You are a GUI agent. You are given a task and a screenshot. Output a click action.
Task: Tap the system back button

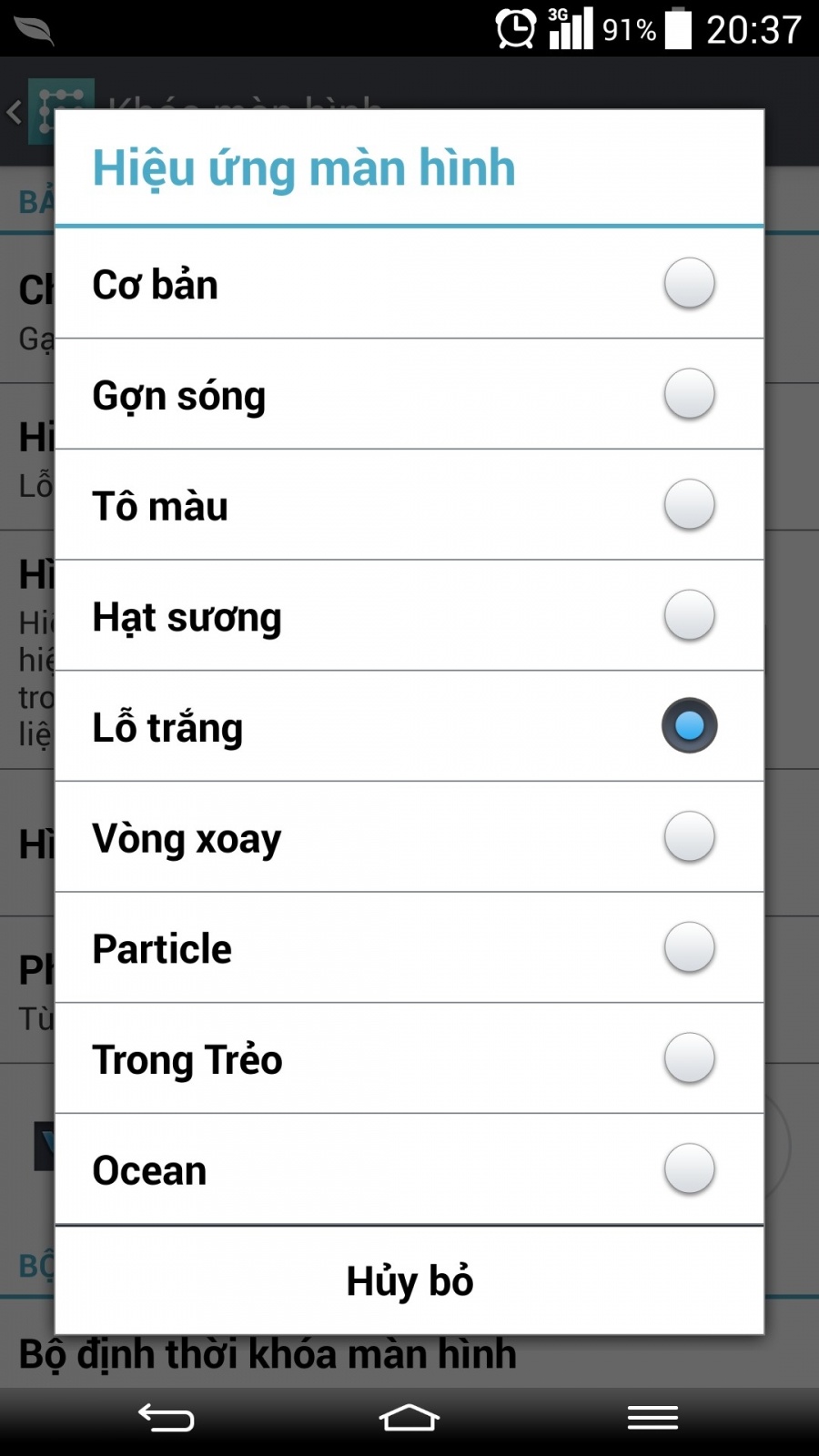click(x=166, y=1417)
